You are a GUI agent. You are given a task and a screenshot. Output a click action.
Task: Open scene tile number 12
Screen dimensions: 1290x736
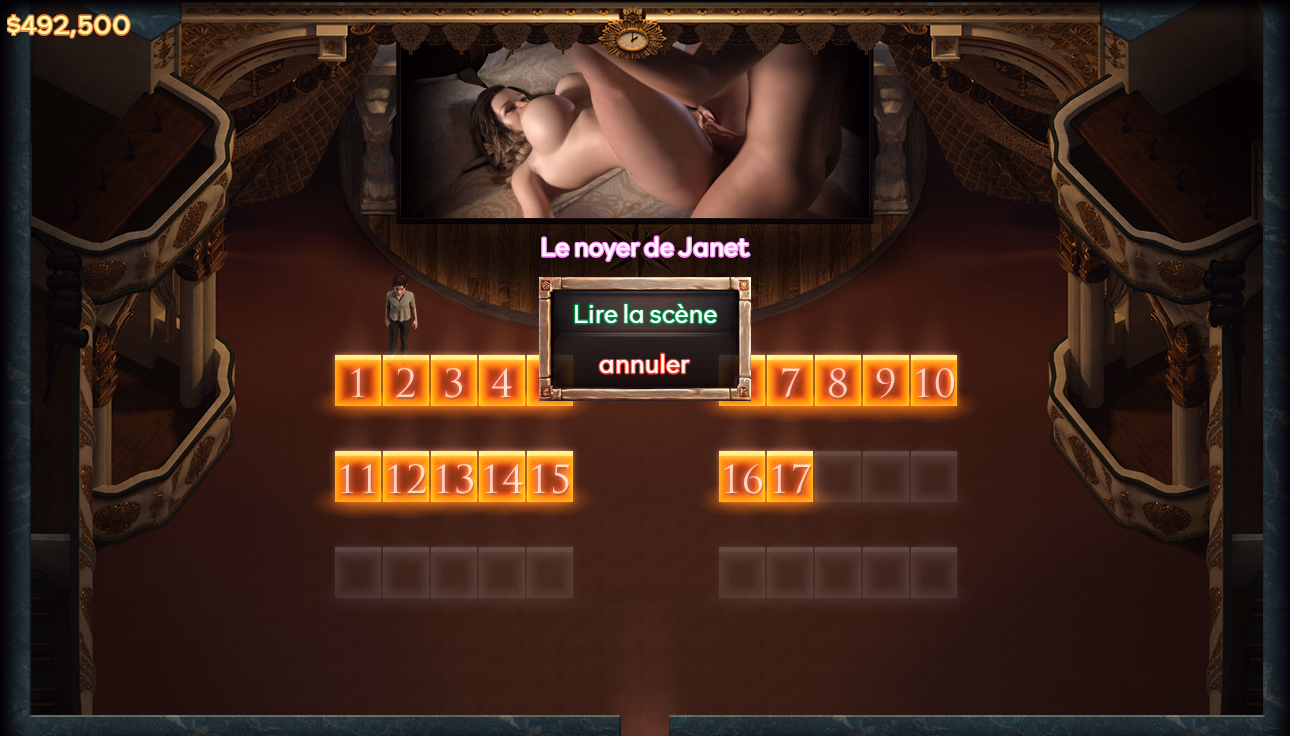pos(406,477)
